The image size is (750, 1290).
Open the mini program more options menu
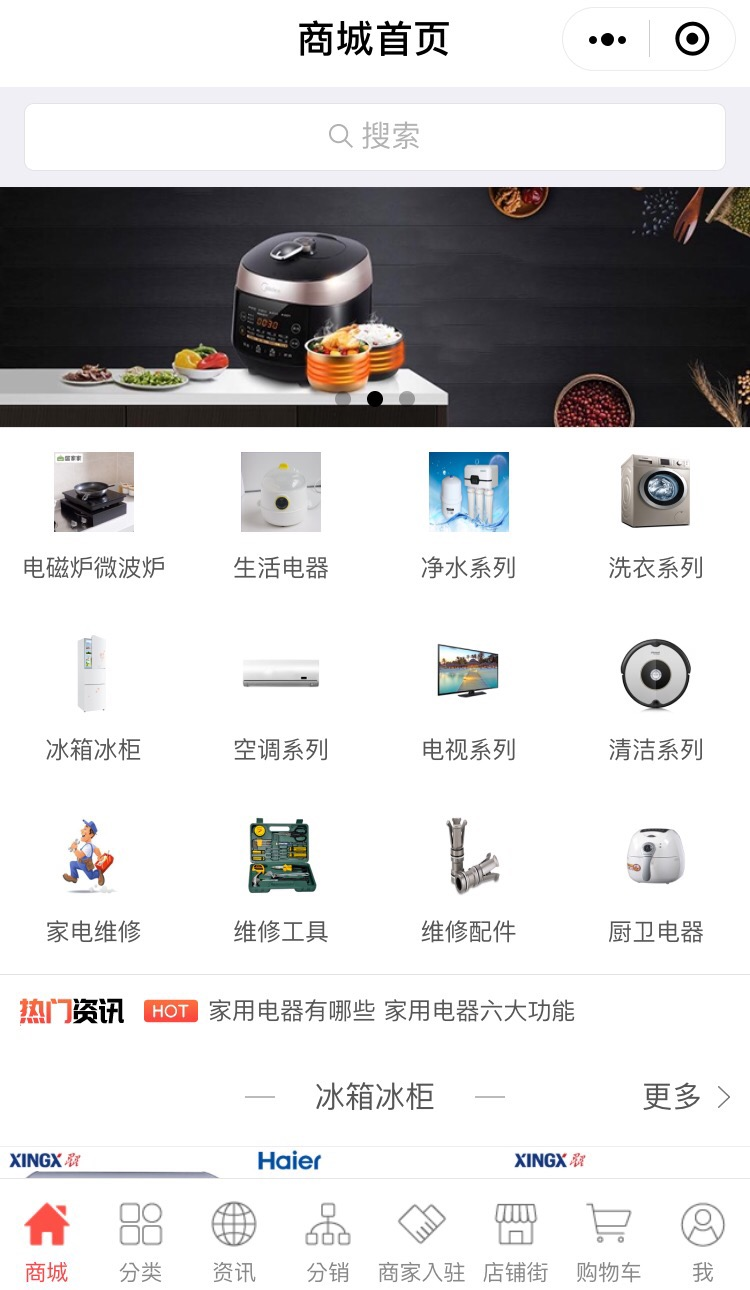pos(607,40)
